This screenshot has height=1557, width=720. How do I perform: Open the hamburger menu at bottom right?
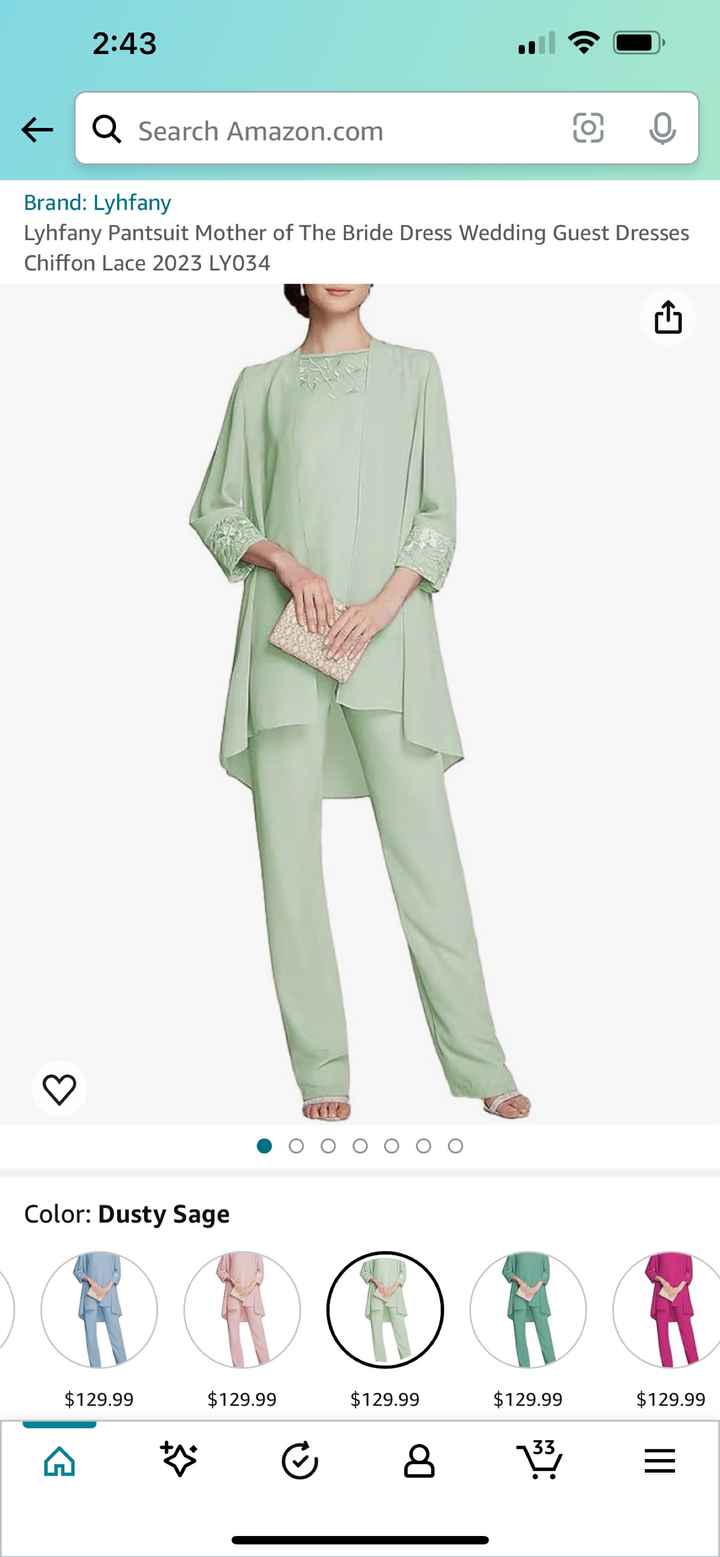click(660, 1460)
